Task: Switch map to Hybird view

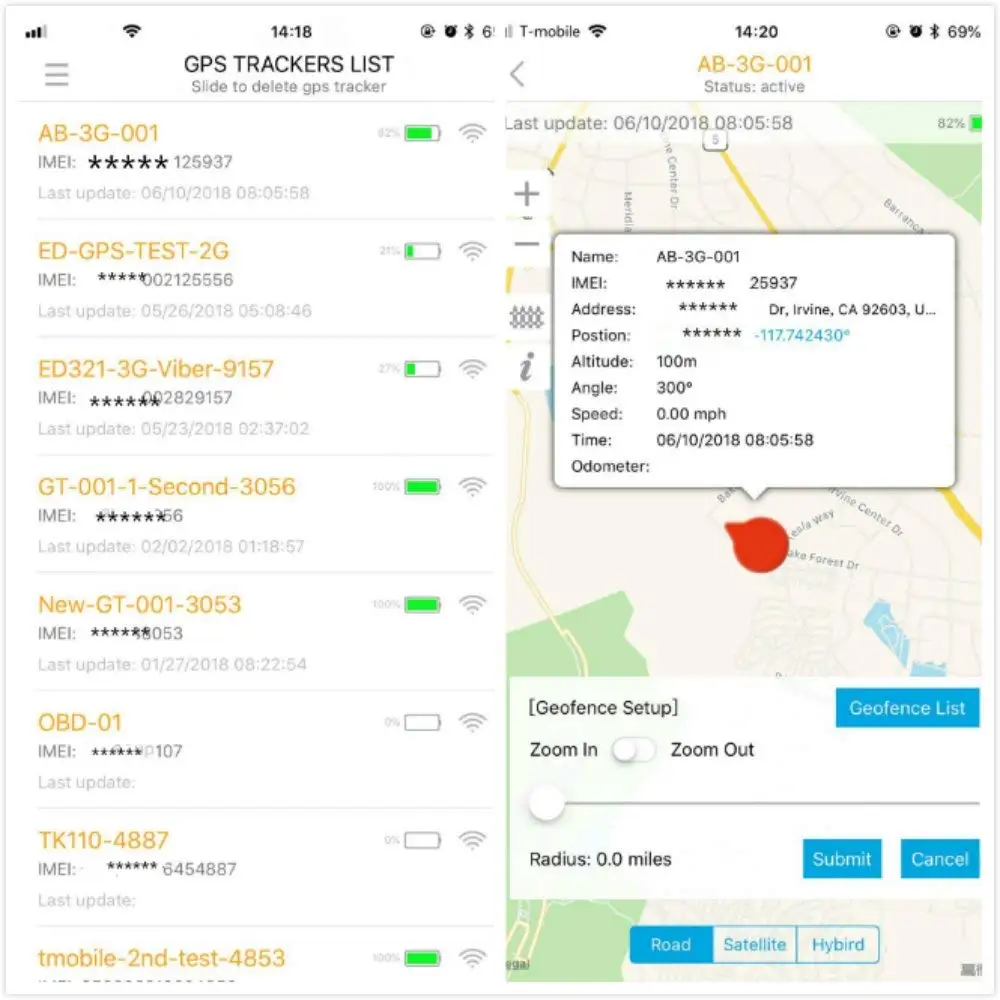Action: click(838, 945)
